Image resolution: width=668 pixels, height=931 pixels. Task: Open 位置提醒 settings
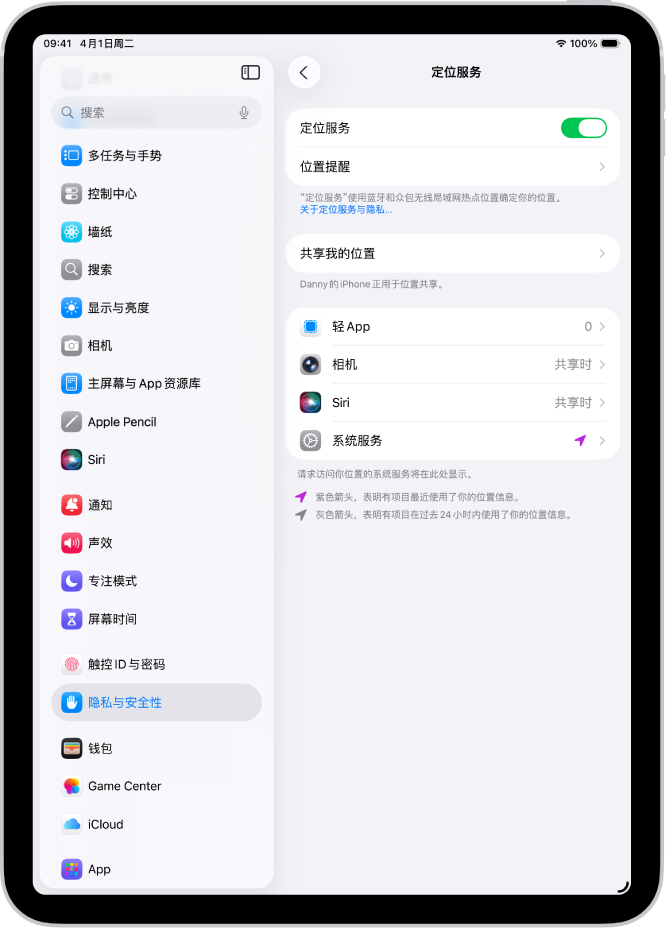[x=452, y=167]
